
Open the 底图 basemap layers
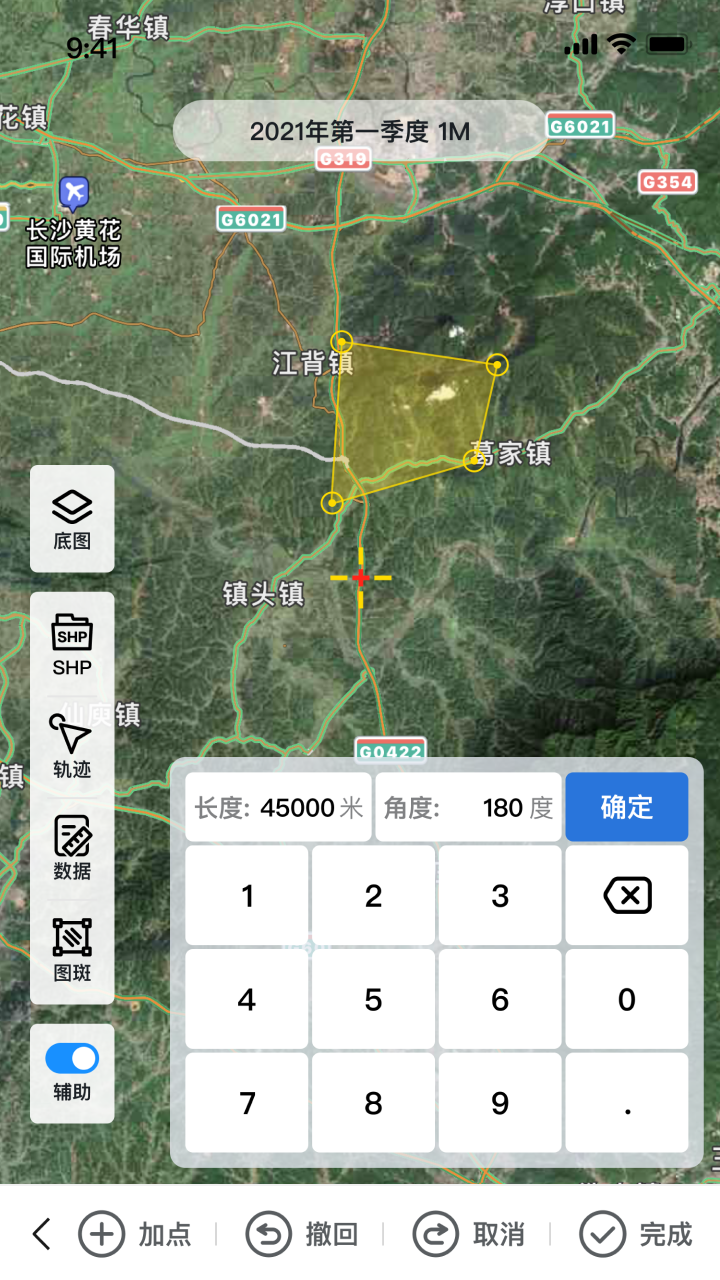point(72,519)
